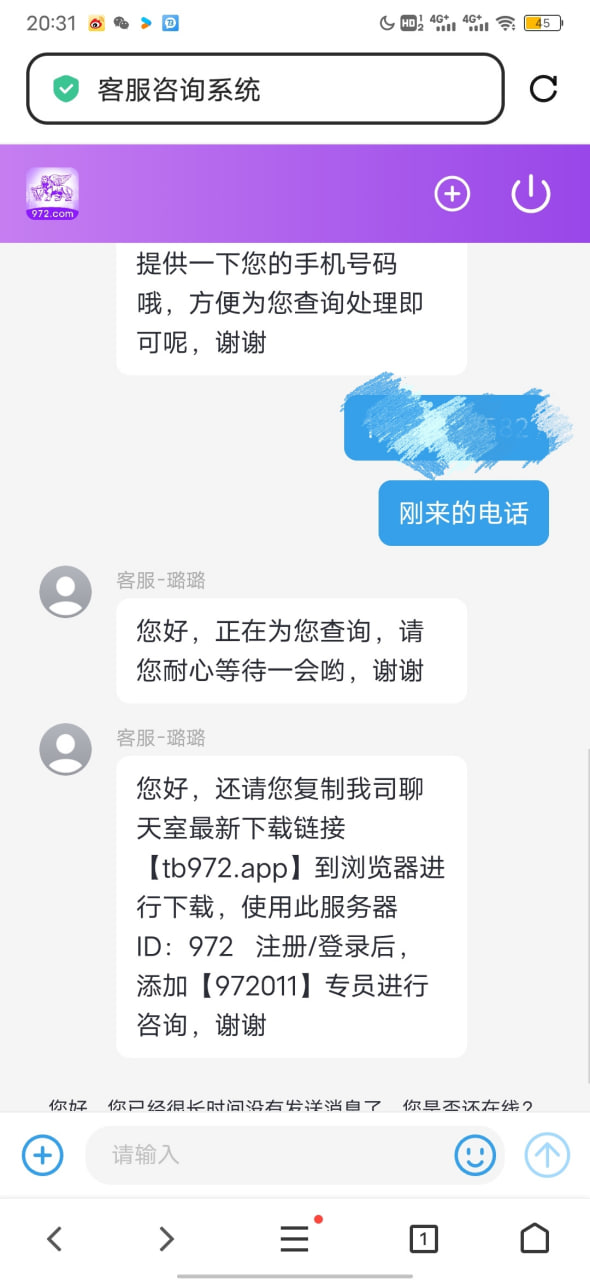Viewport: 590px width, 1280px height.
Task: Open the browser tabs switcher
Action: 423,1239
